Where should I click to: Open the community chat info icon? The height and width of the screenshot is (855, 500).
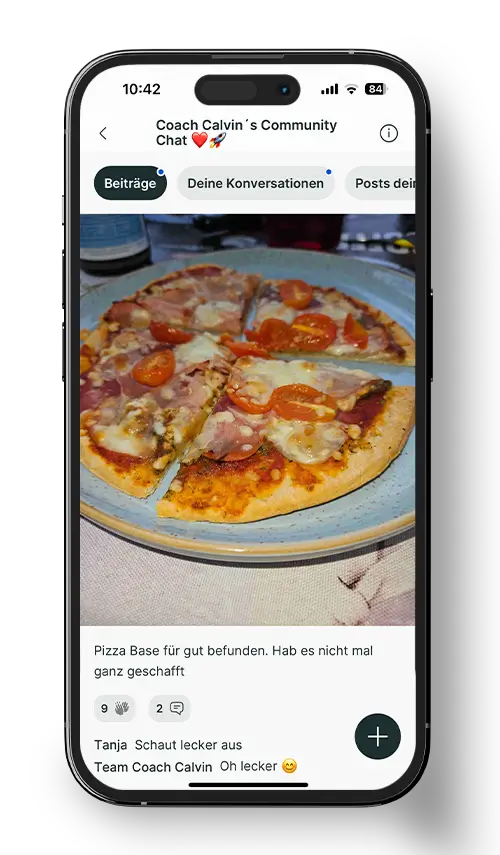click(x=389, y=133)
